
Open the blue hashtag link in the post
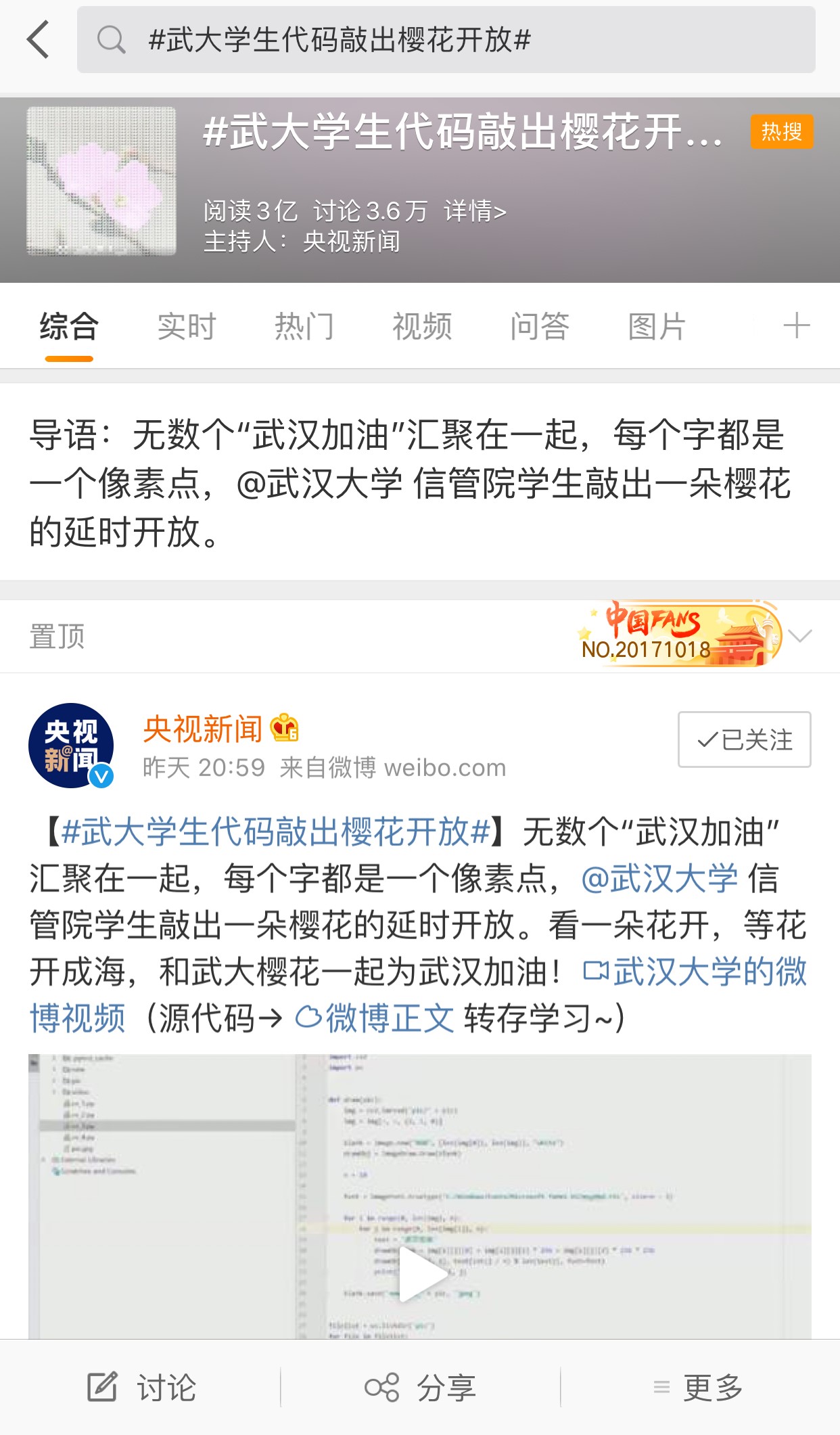[x=275, y=832]
